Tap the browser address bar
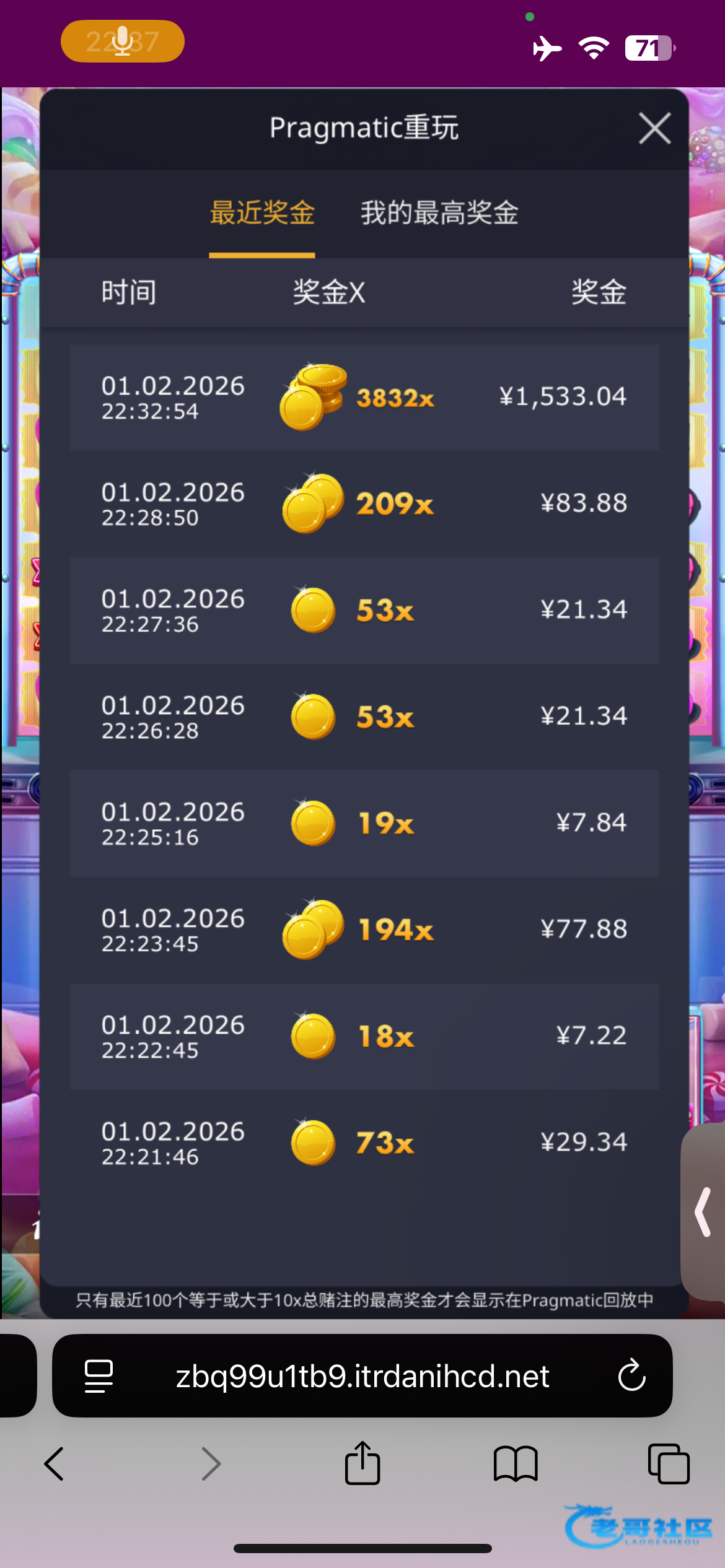The width and height of the screenshot is (725, 1568). [362, 1377]
